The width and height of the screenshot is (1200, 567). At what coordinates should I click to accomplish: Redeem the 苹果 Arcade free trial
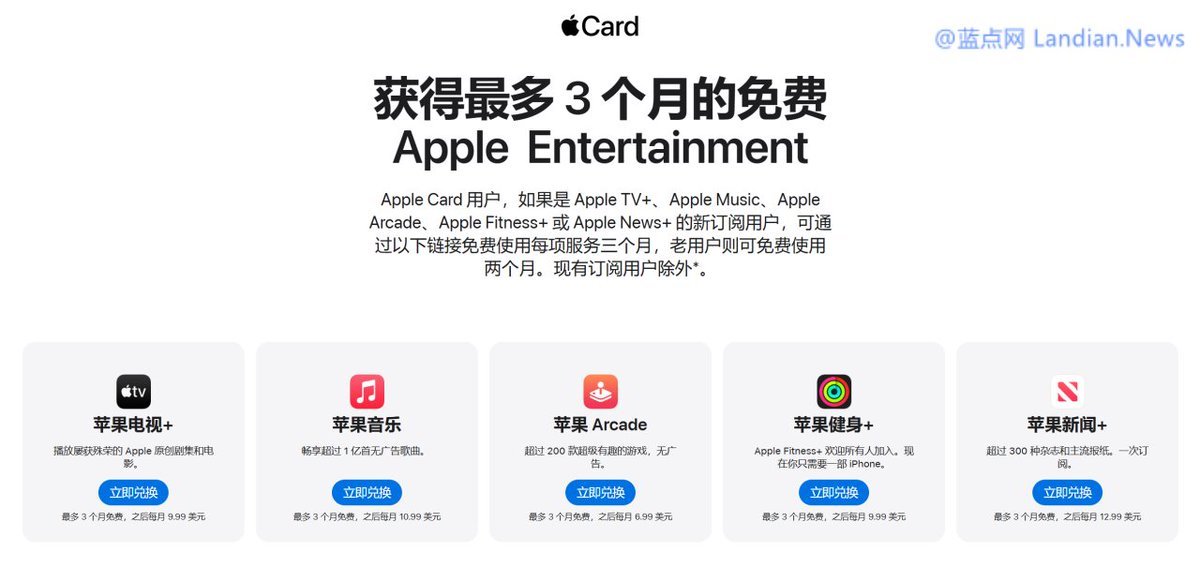coord(600,492)
